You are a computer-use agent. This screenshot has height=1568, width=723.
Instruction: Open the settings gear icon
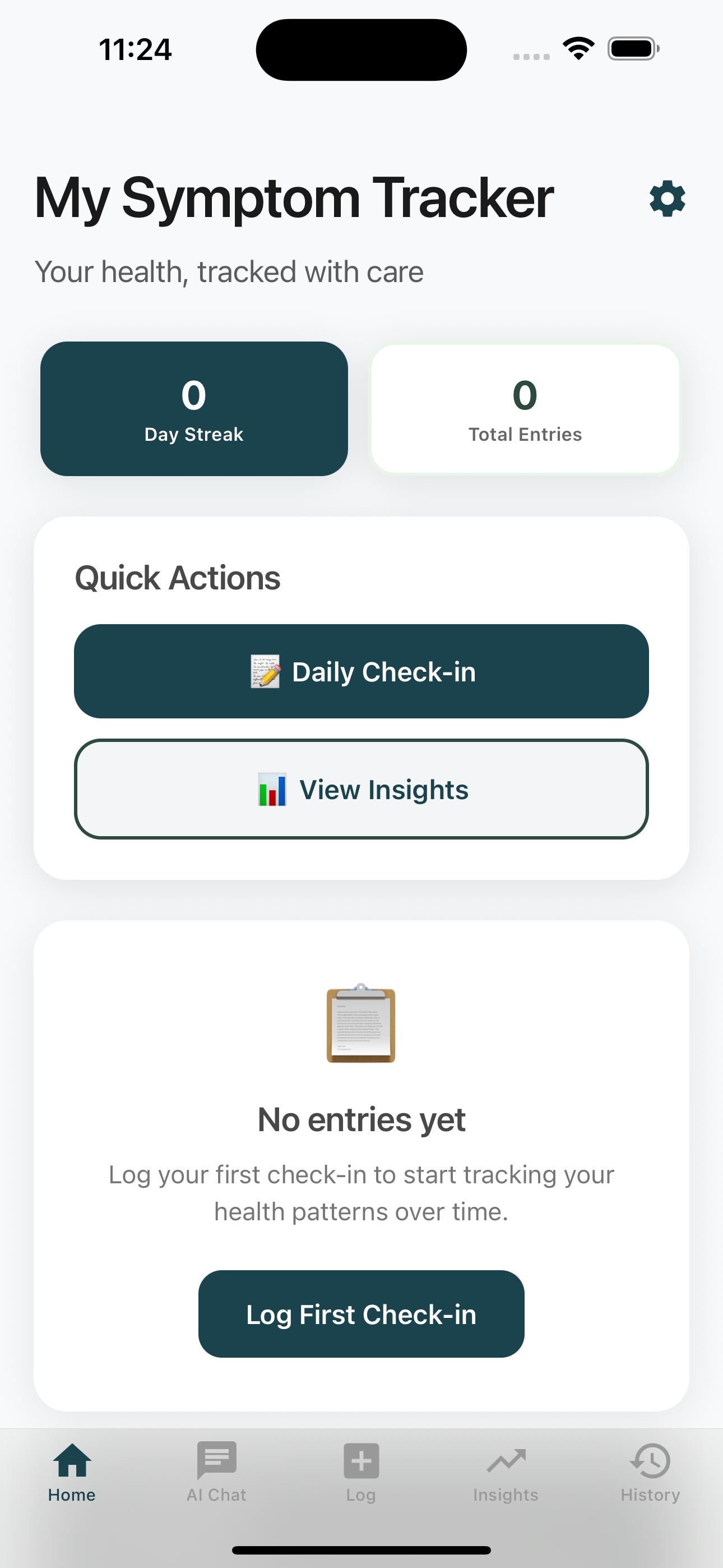click(667, 198)
